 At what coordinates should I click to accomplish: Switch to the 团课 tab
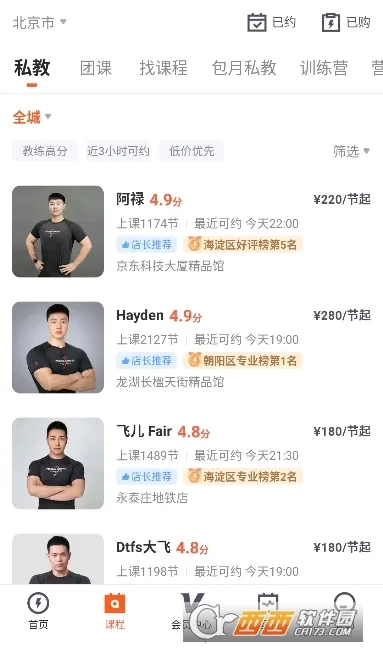point(96,68)
